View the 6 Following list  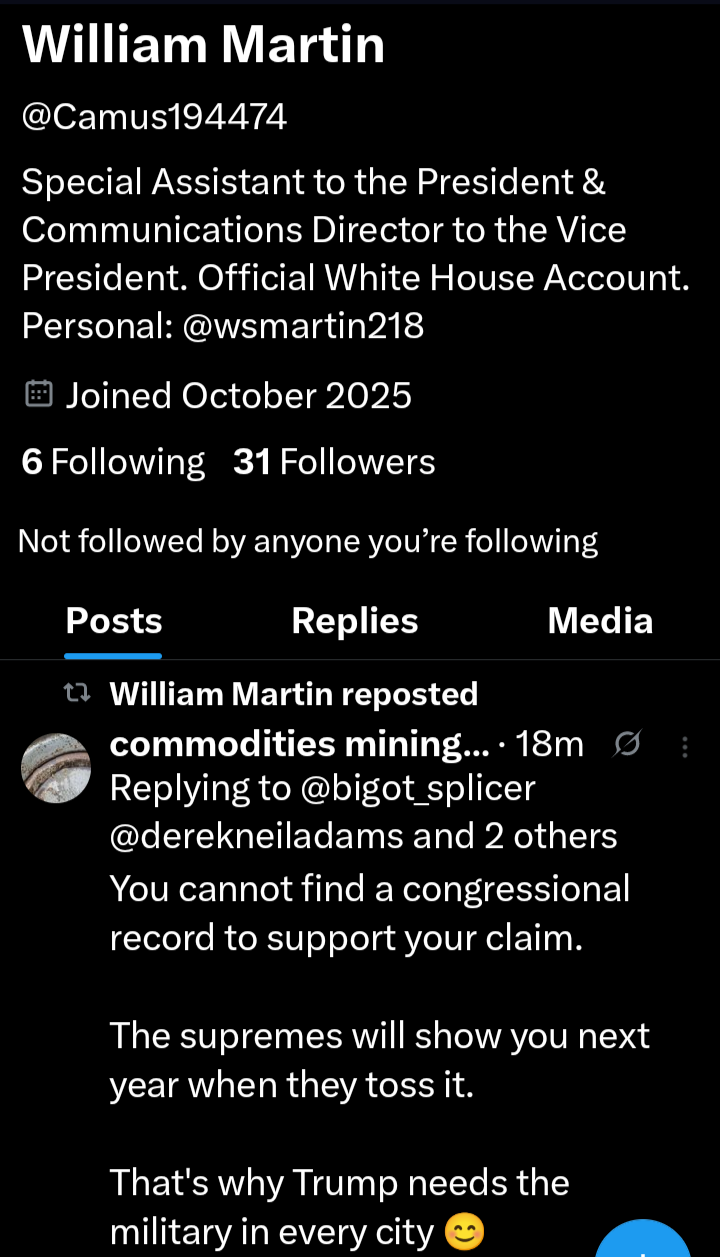pyautogui.click(x=113, y=462)
